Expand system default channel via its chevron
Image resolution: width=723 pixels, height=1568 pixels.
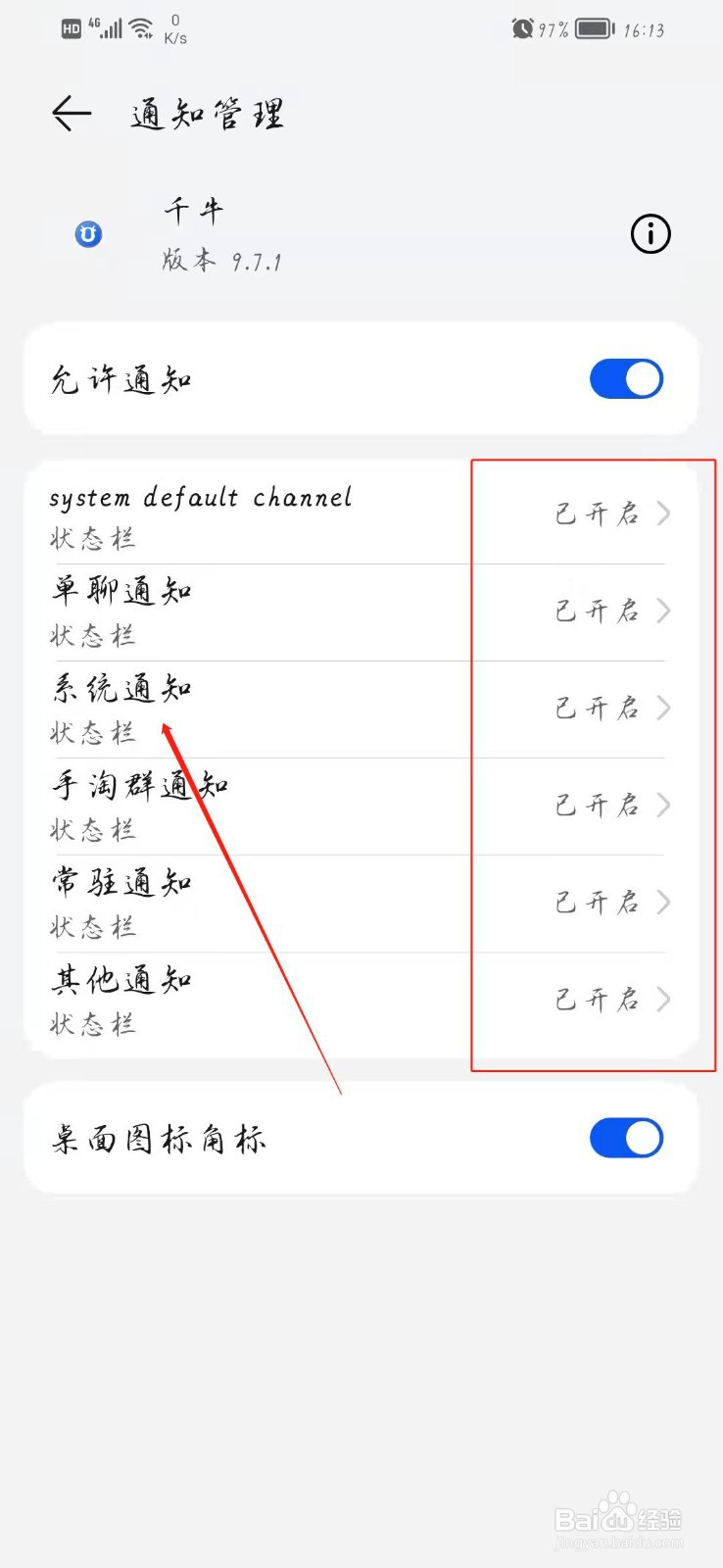[664, 514]
